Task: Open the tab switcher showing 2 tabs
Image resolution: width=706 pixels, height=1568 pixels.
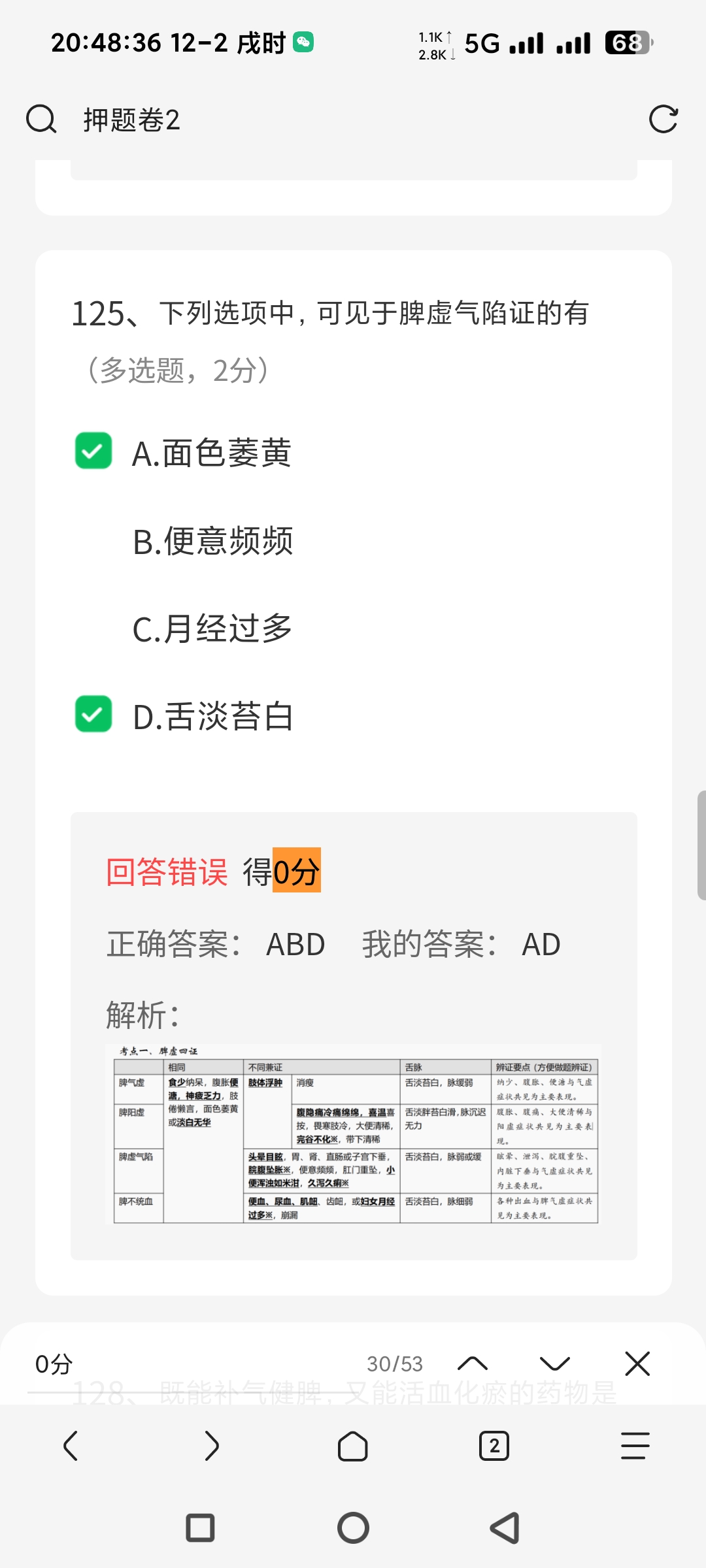Action: pyautogui.click(x=494, y=1446)
